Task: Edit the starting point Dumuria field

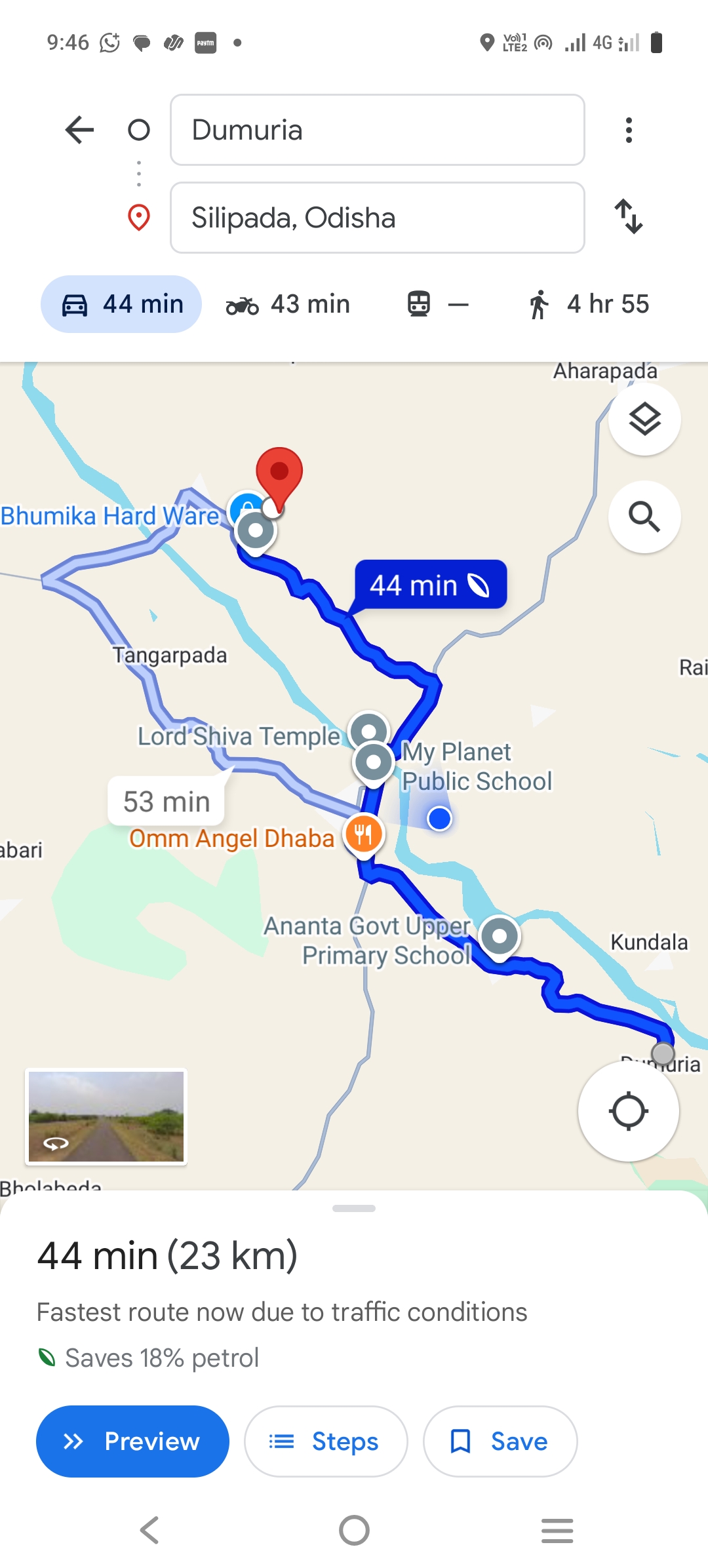Action: (377, 130)
